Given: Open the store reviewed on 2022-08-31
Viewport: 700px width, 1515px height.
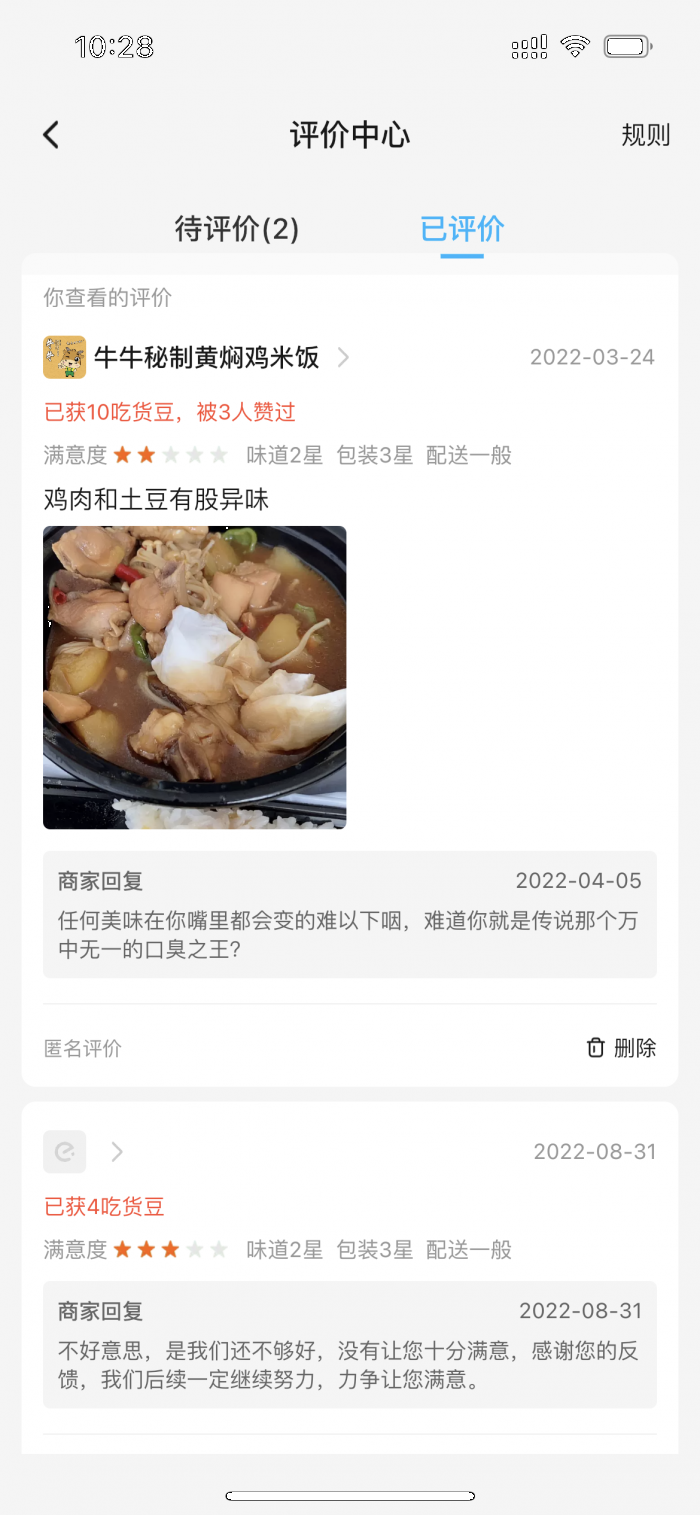Looking at the screenshot, I should click(84, 1152).
